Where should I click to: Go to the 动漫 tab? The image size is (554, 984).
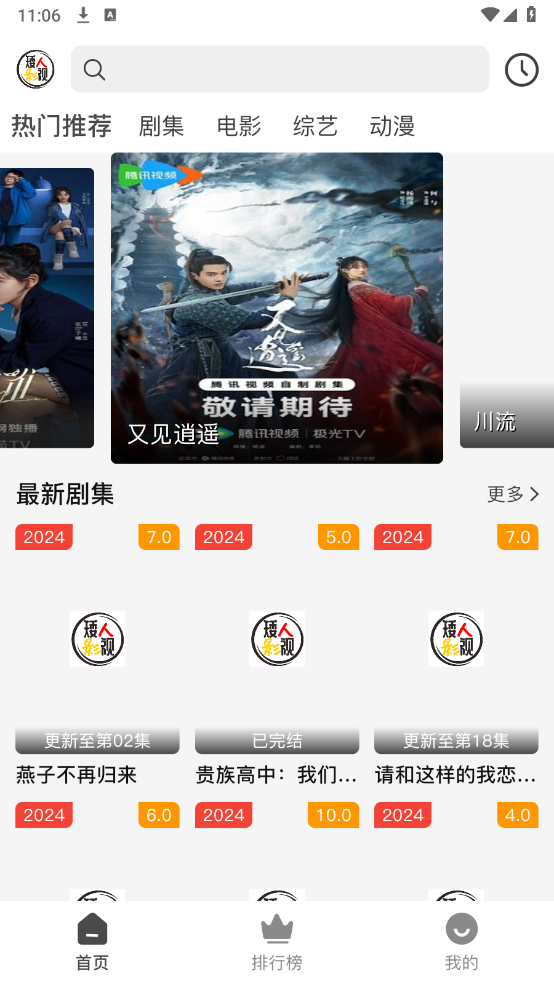(392, 126)
